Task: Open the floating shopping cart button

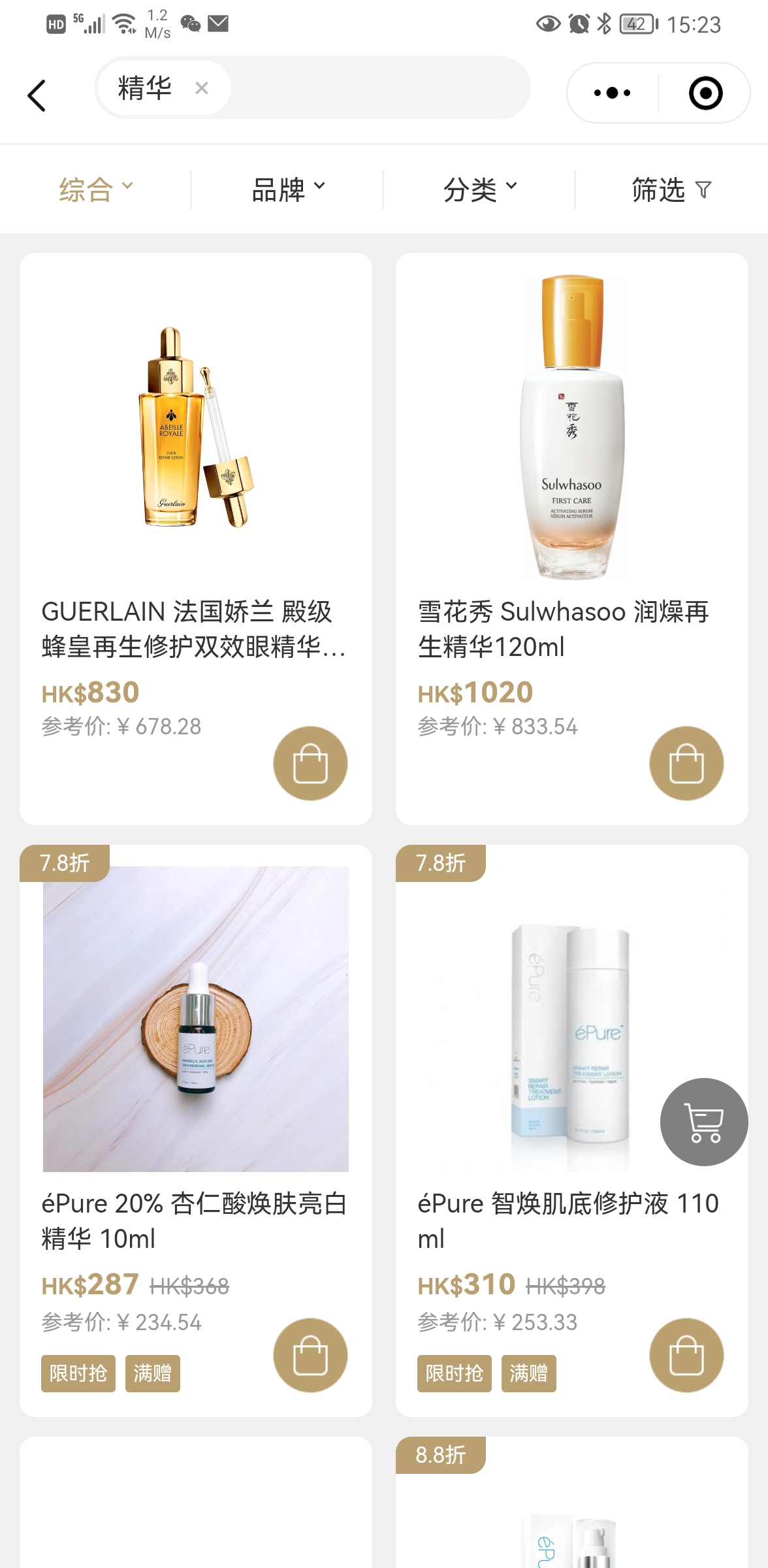Action: (703, 1122)
